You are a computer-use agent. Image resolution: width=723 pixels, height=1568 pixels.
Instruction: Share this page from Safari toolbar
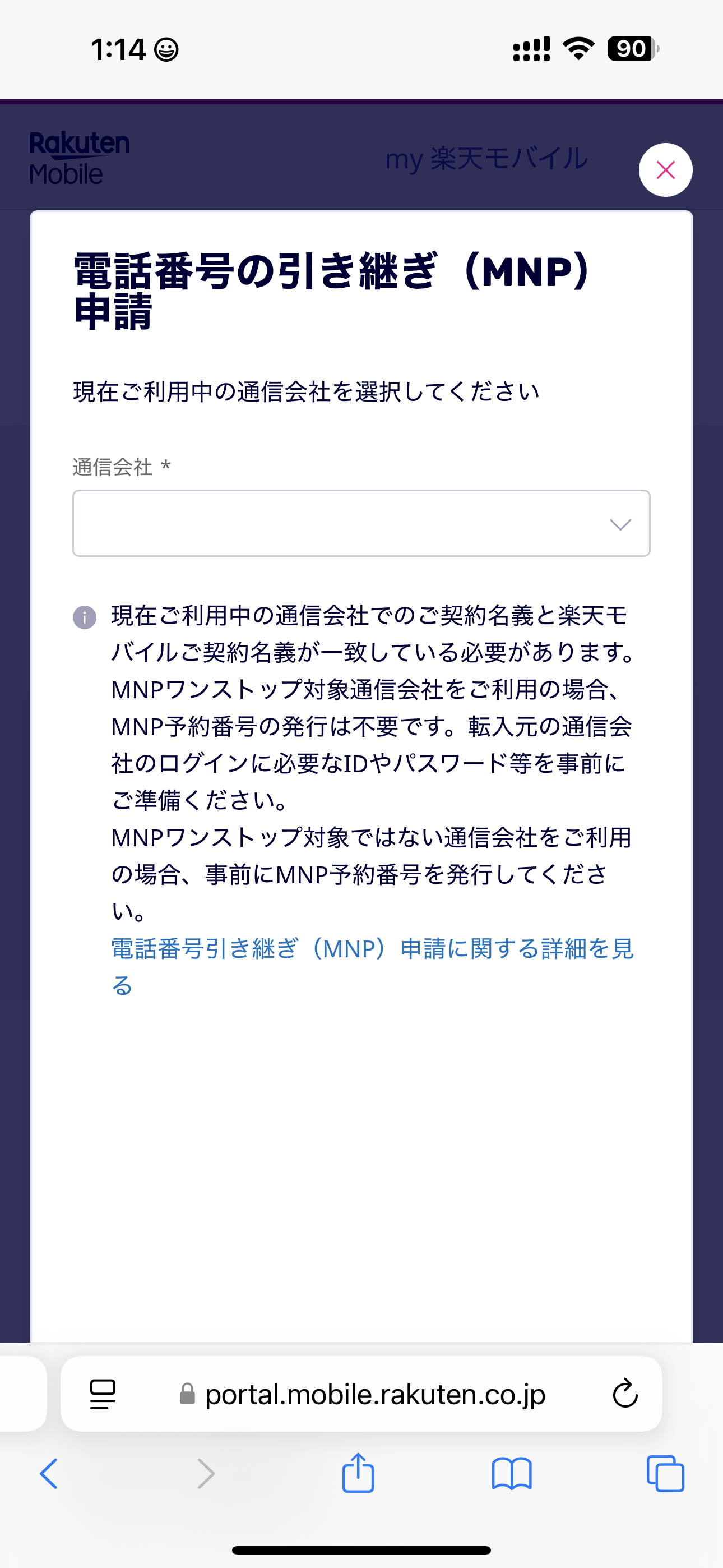pos(358,1473)
